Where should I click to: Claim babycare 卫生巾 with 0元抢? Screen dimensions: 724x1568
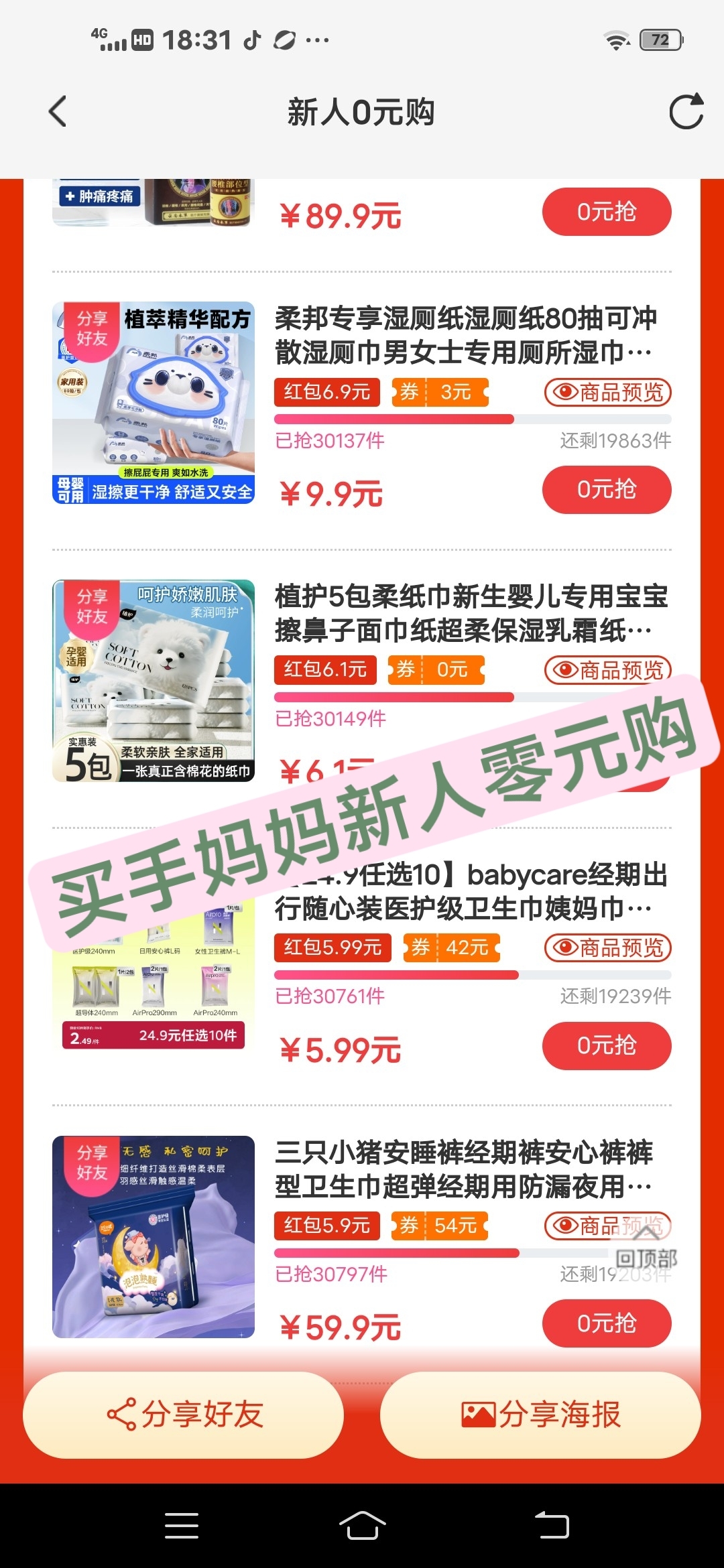point(606,1045)
